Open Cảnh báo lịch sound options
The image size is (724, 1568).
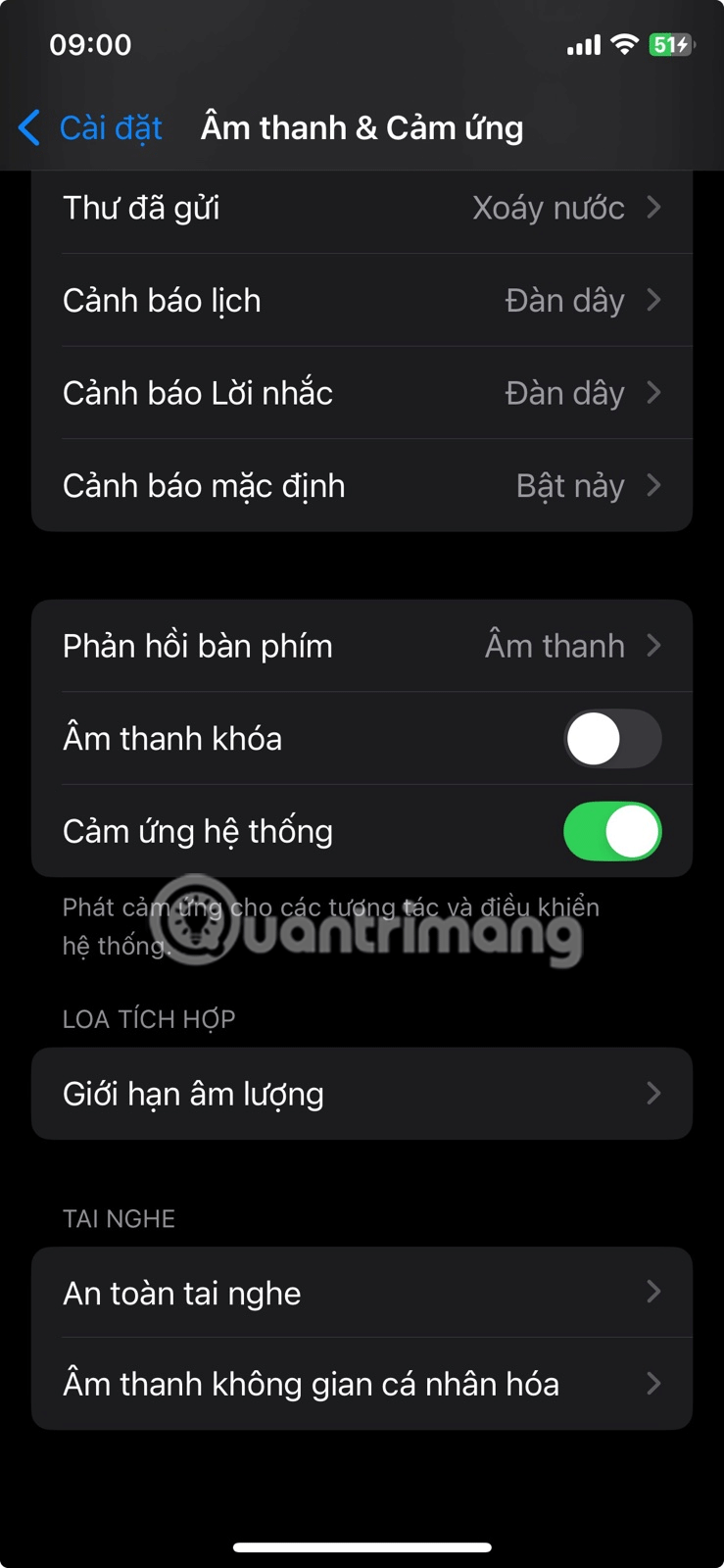click(x=362, y=300)
